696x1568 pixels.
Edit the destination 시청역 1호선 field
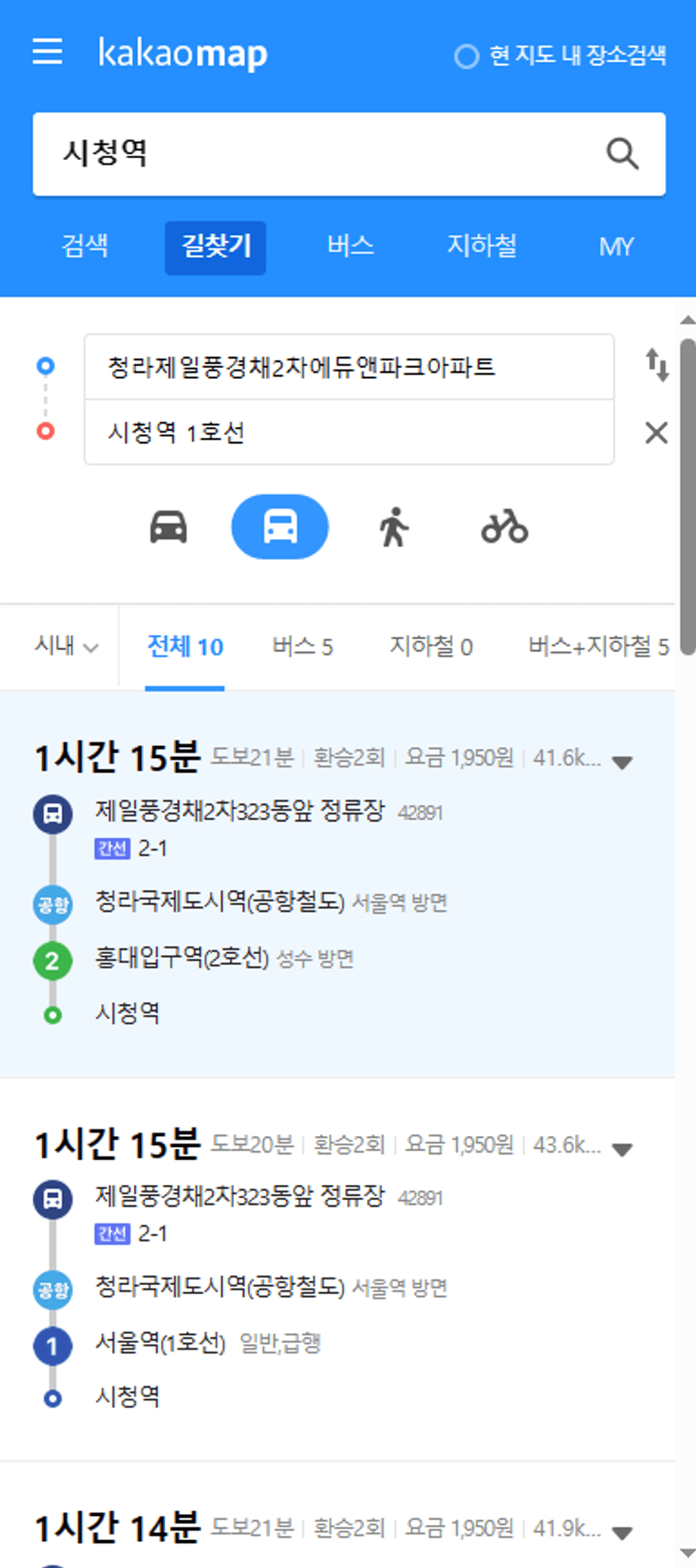pyautogui.click(x=348, y=433)
